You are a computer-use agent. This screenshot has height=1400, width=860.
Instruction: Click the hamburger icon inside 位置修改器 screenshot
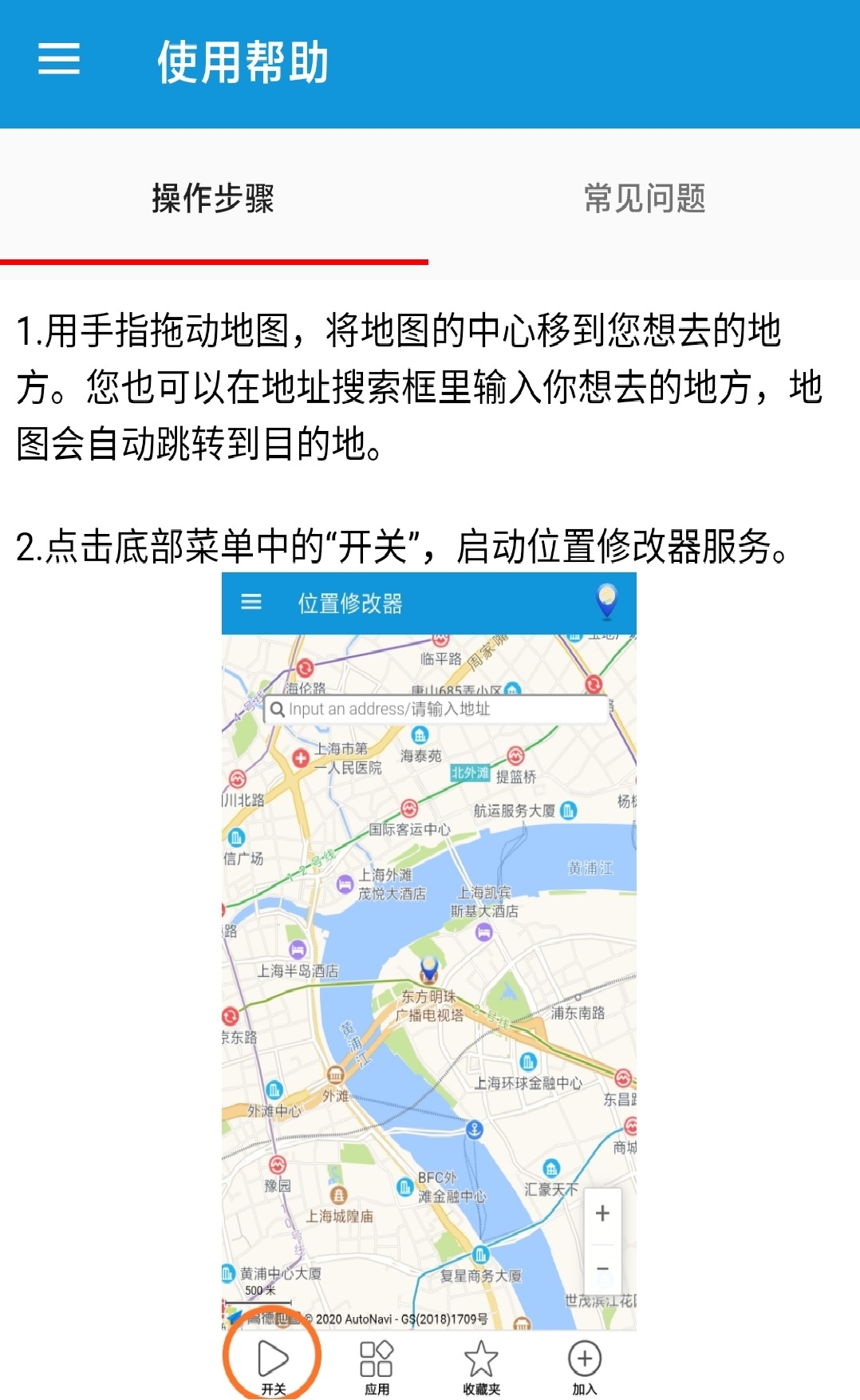(x=251, y=602)
